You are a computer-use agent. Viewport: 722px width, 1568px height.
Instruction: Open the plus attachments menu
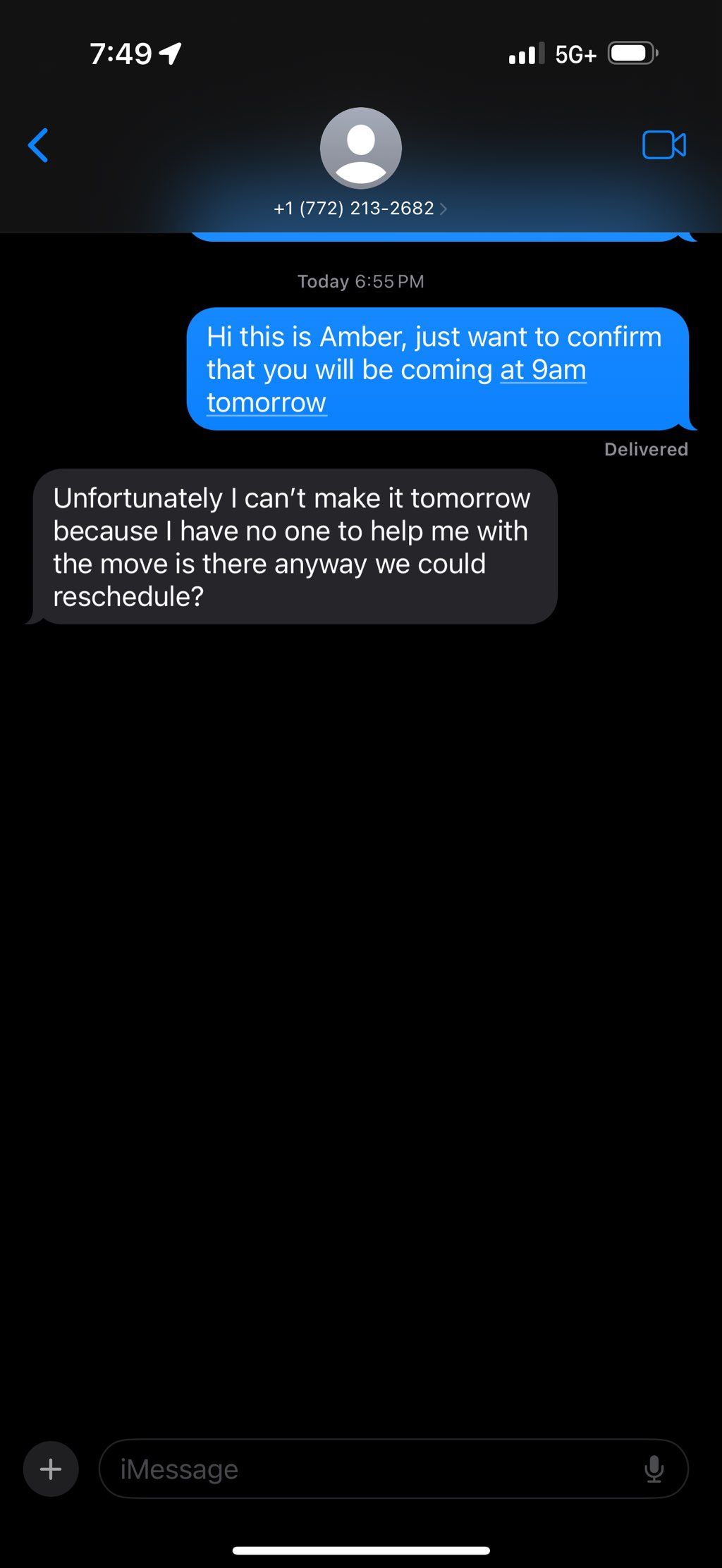pos(51,1469)
